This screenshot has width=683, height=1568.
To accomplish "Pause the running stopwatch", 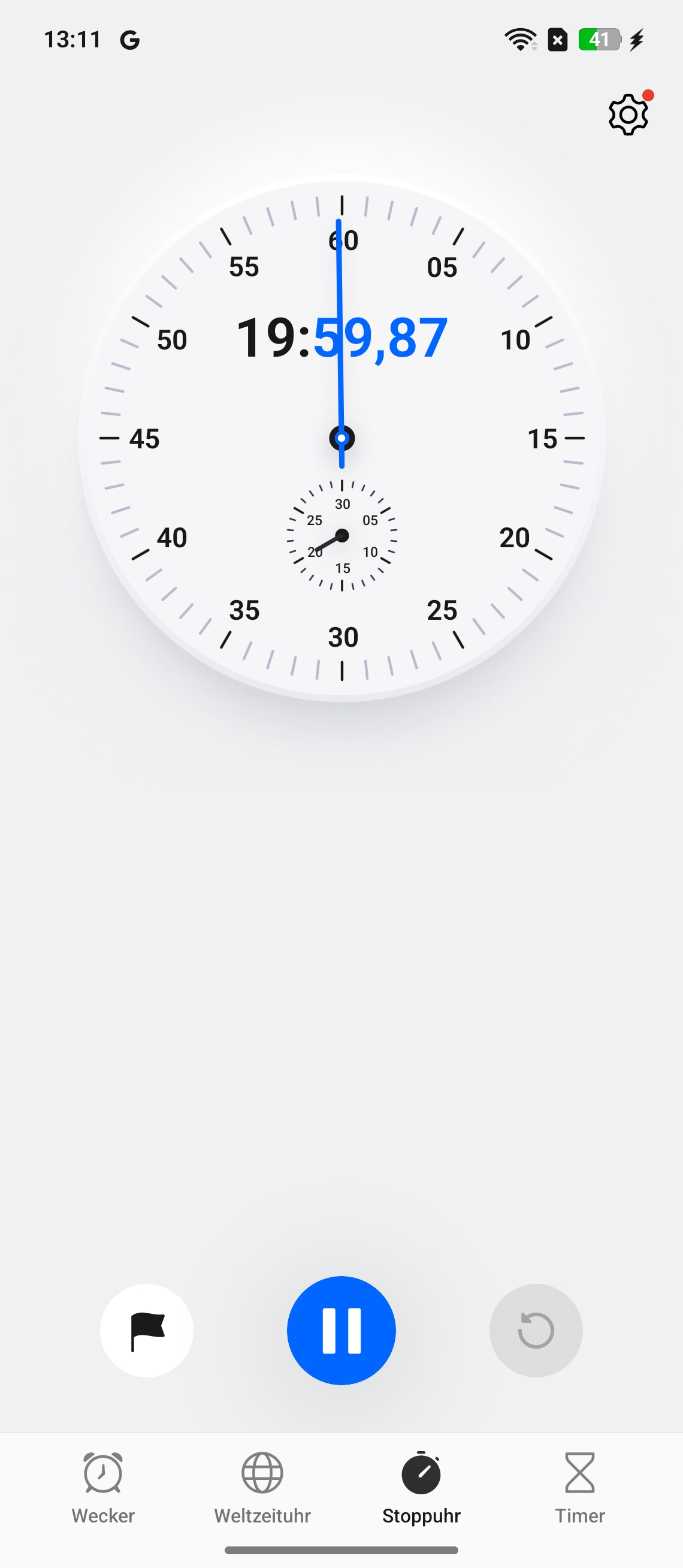I will (x=341, y=1330).
